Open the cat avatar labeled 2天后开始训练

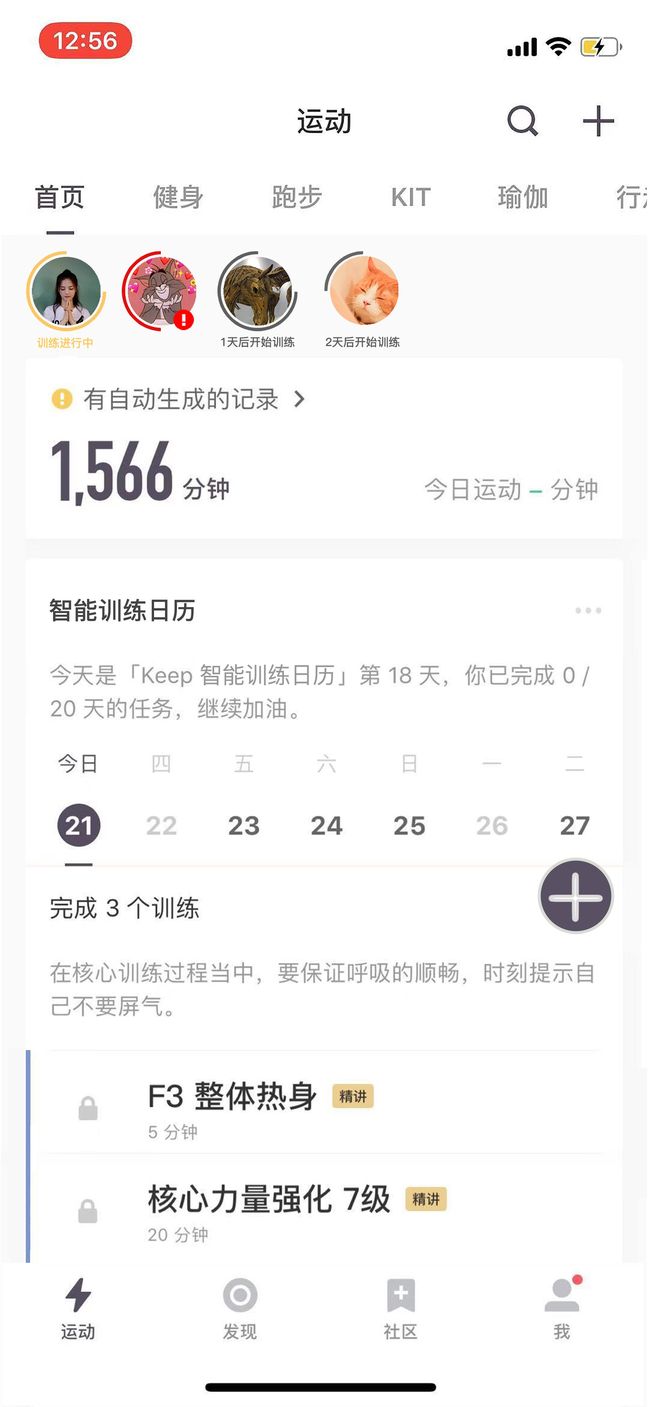coord(363,291)
